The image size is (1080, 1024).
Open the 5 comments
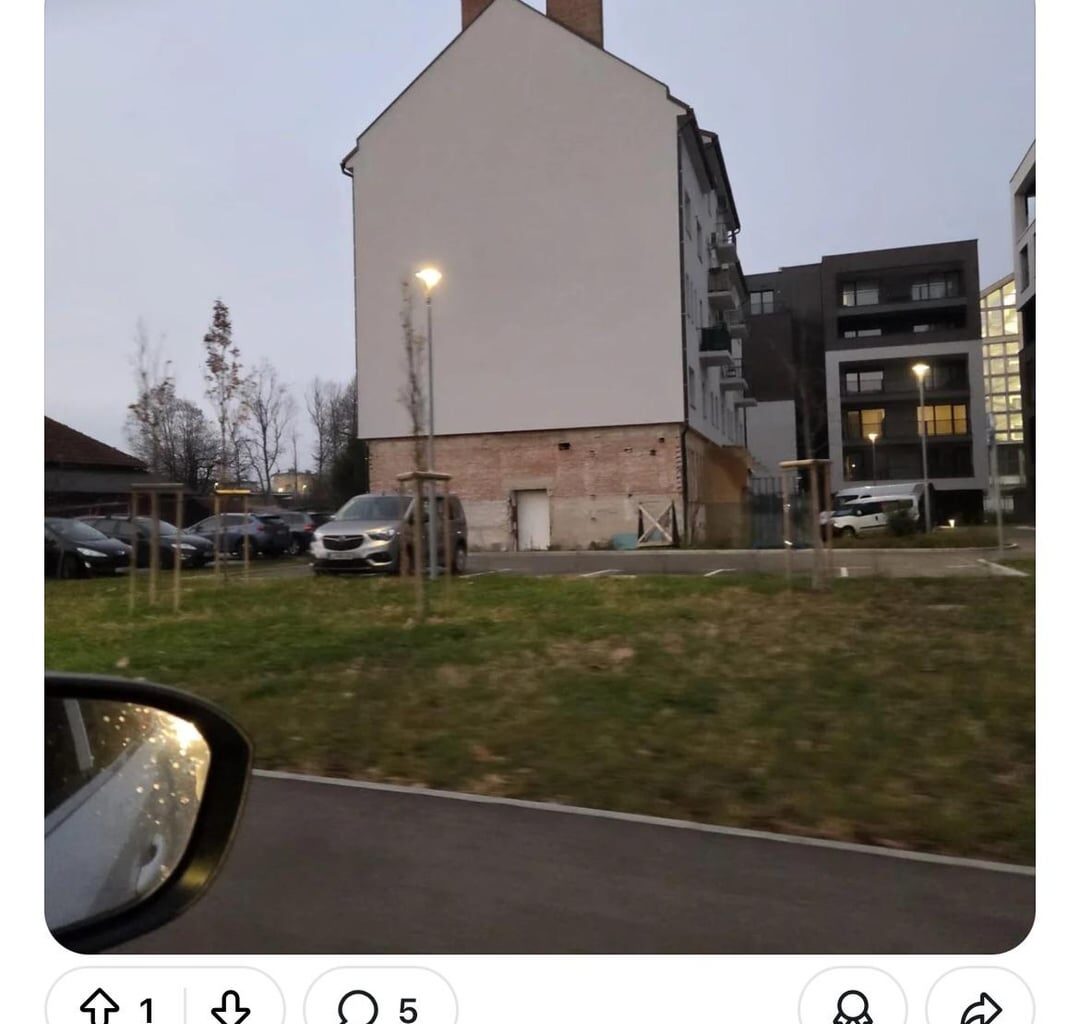(x=380, y=1006)
